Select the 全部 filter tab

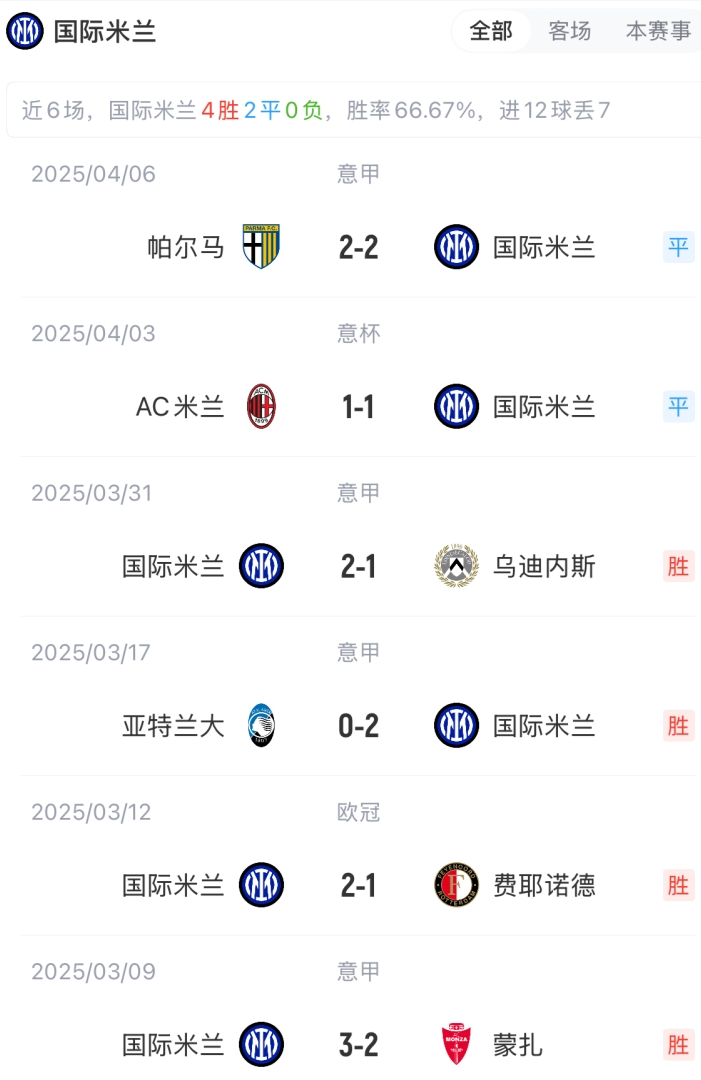[491, 32]
